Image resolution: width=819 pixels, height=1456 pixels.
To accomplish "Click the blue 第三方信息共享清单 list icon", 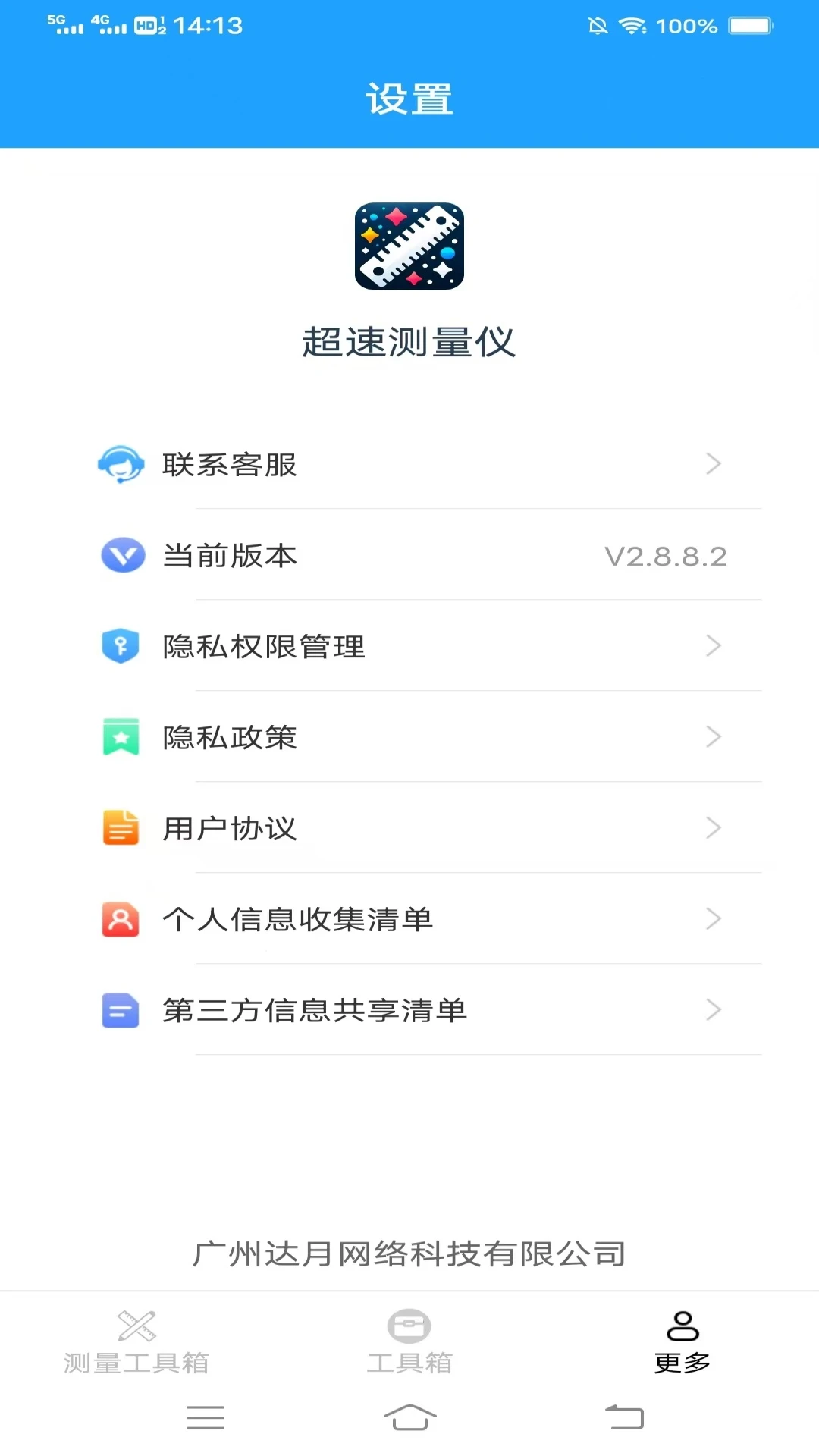I will (121, 1010).
